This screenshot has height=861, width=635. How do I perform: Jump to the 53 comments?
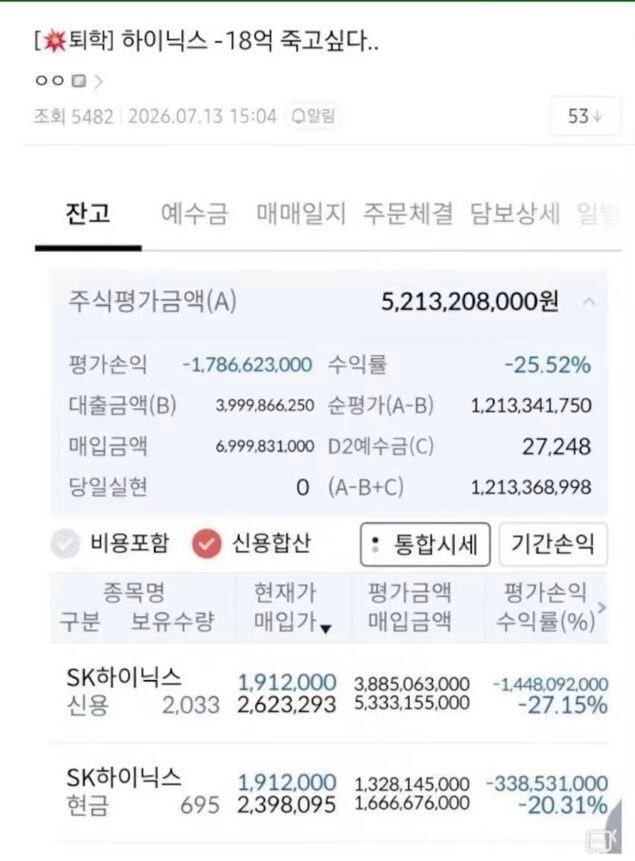586,116
